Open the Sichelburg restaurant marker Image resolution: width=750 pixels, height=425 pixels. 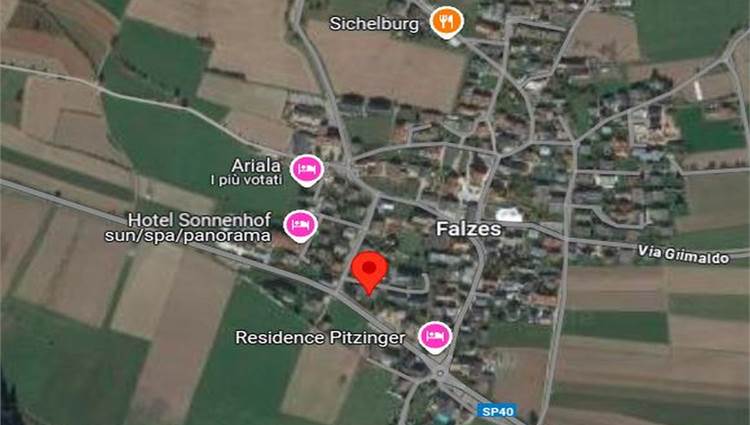(447, 20)
